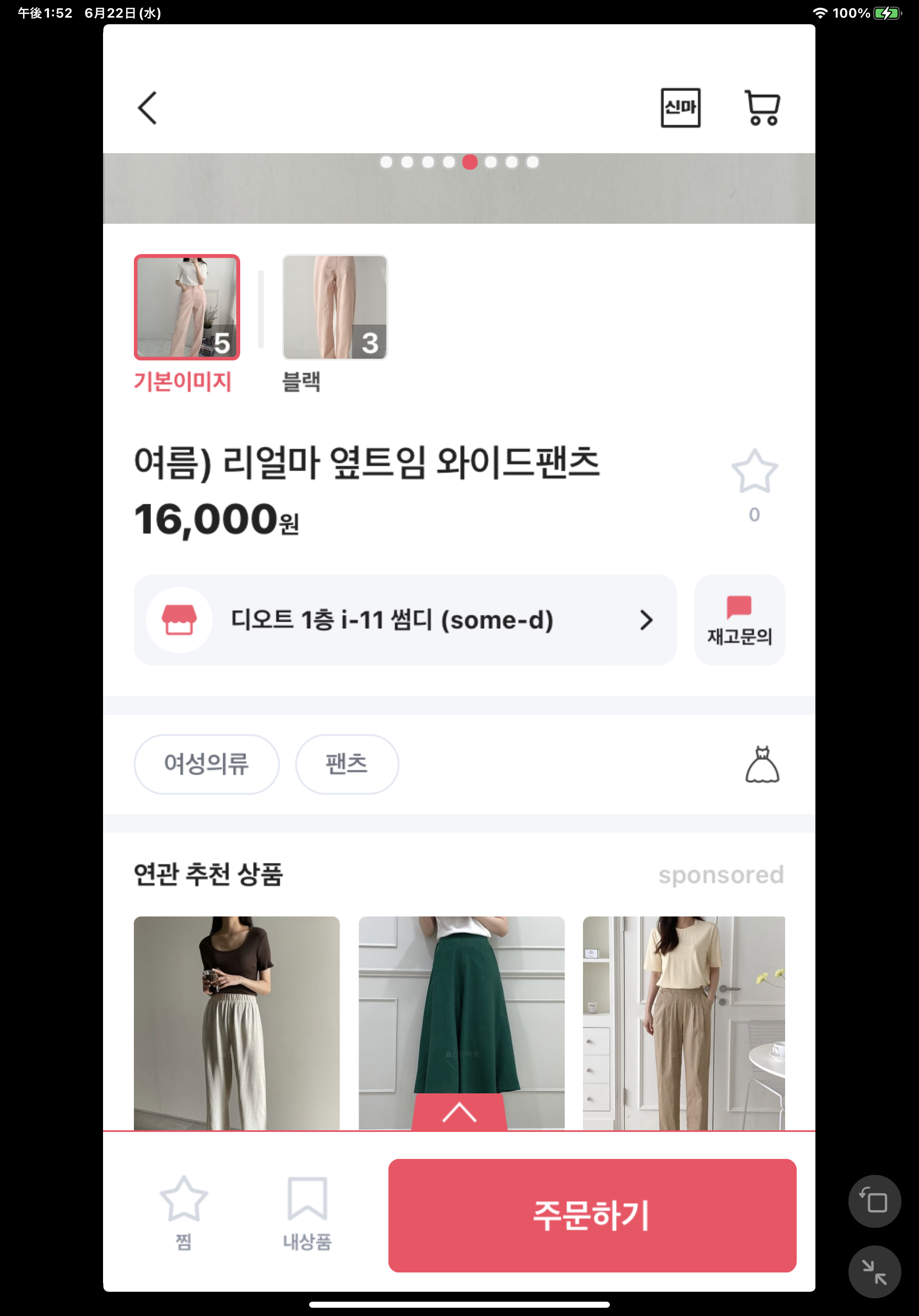The width and height of the screenshot is (919, 1316).
Task: Open the 신마 icon in the header
Action: pos(680,108)
